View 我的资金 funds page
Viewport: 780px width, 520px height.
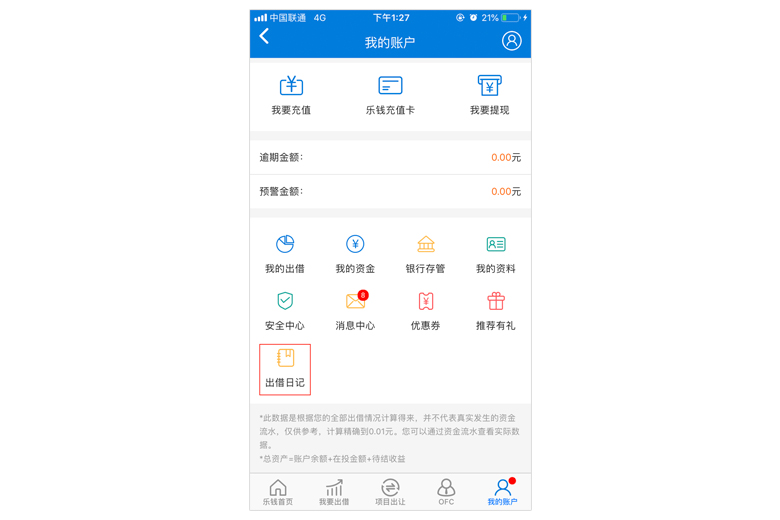tap(355, 254)
